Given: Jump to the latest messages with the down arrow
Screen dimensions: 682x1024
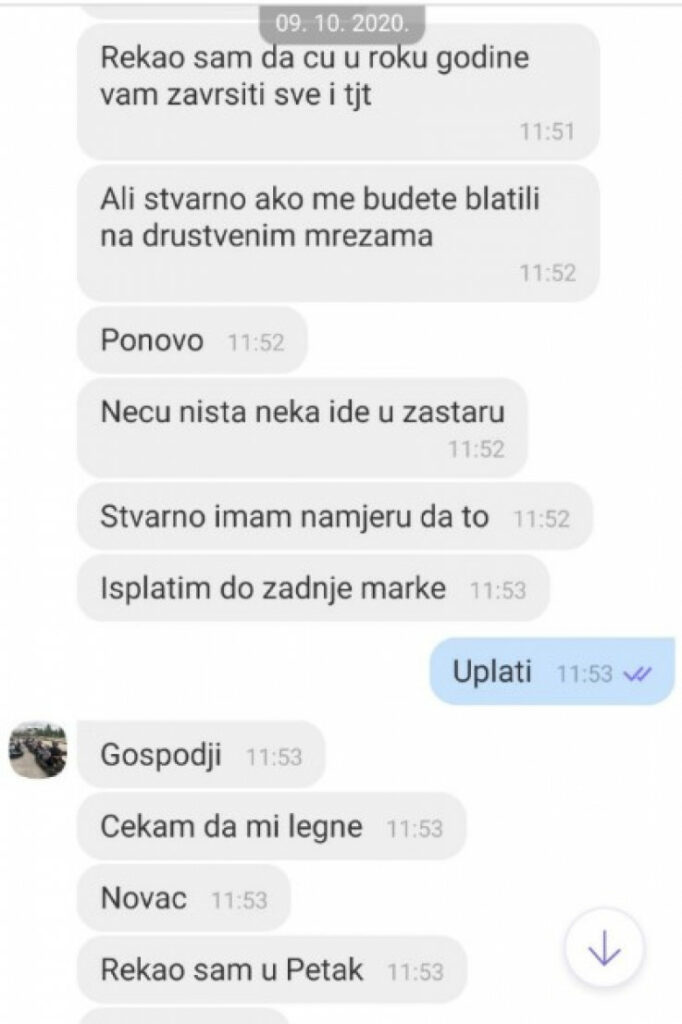Looking at the screenshot, I should [x=604, y=949].
